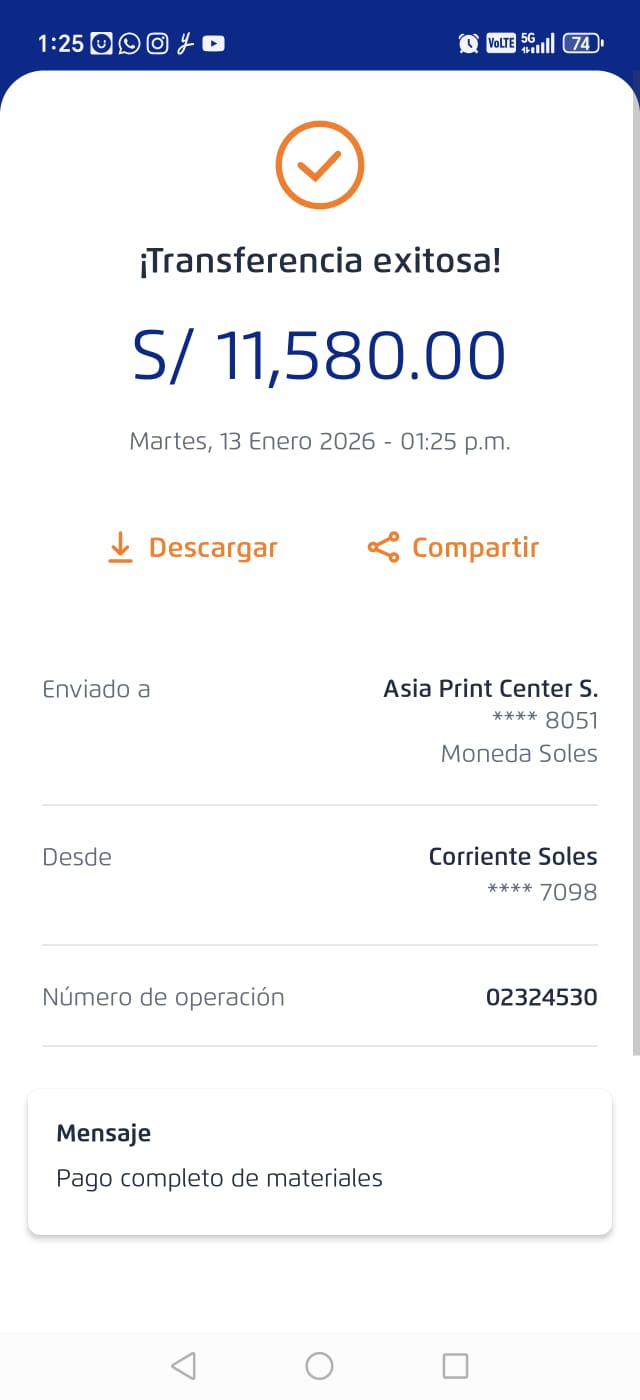640x1400 pixels.
Task: Open the recent apps view
Action: 455,1366
